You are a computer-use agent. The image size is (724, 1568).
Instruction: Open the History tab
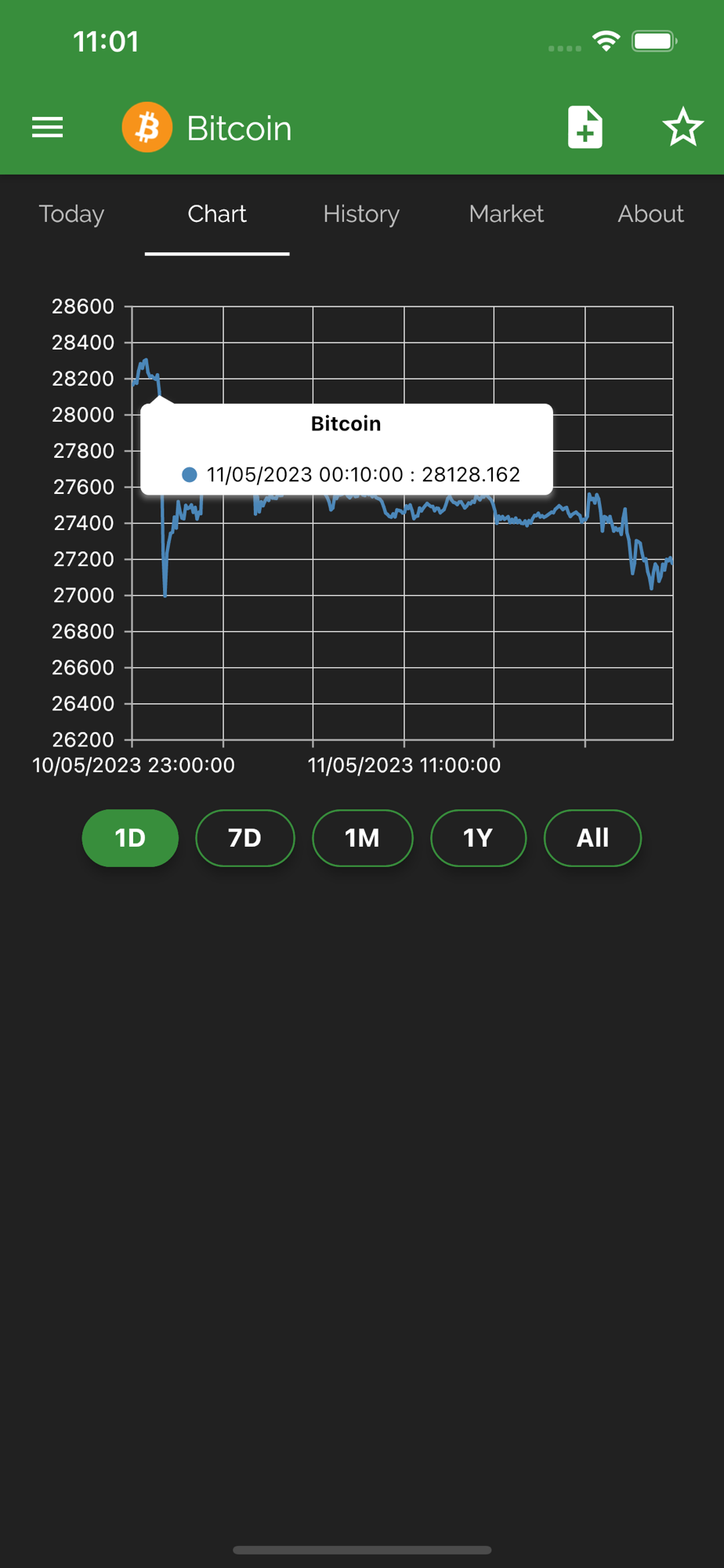click(361, 214)
